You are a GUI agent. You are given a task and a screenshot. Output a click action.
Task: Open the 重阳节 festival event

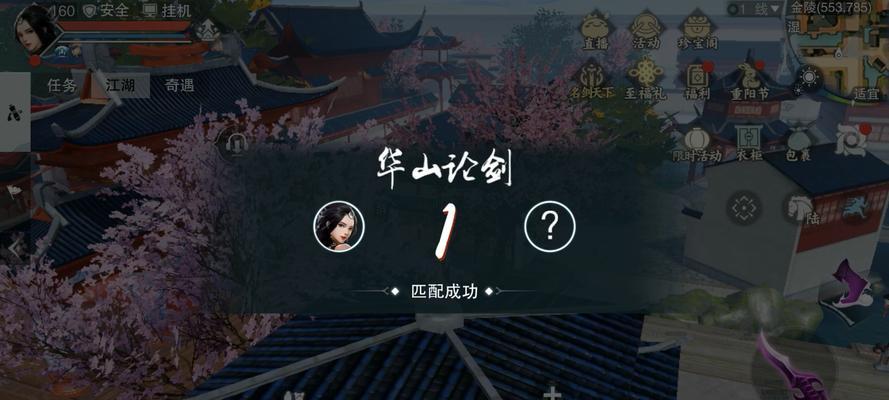[747, 78]
